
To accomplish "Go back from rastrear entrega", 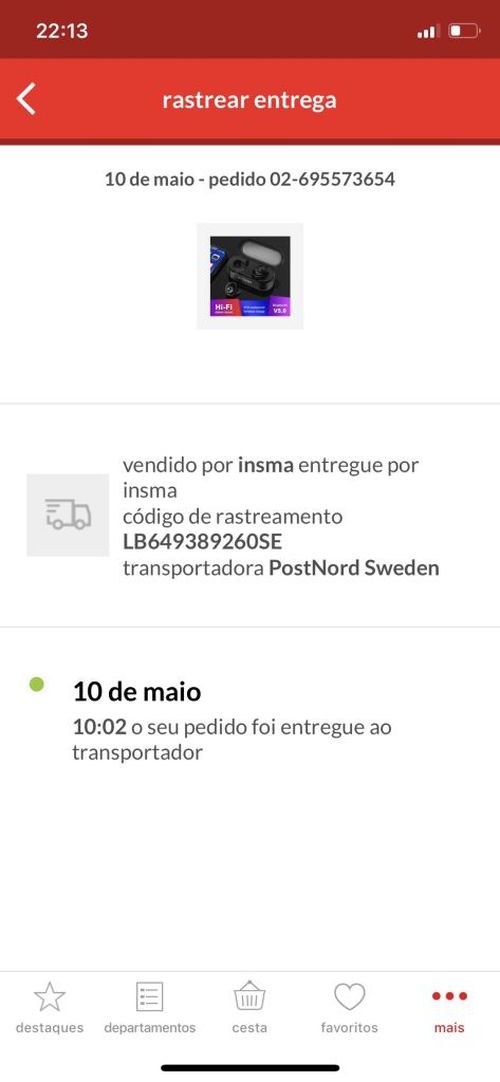I will pyautogui.click(x=26, y=99).
